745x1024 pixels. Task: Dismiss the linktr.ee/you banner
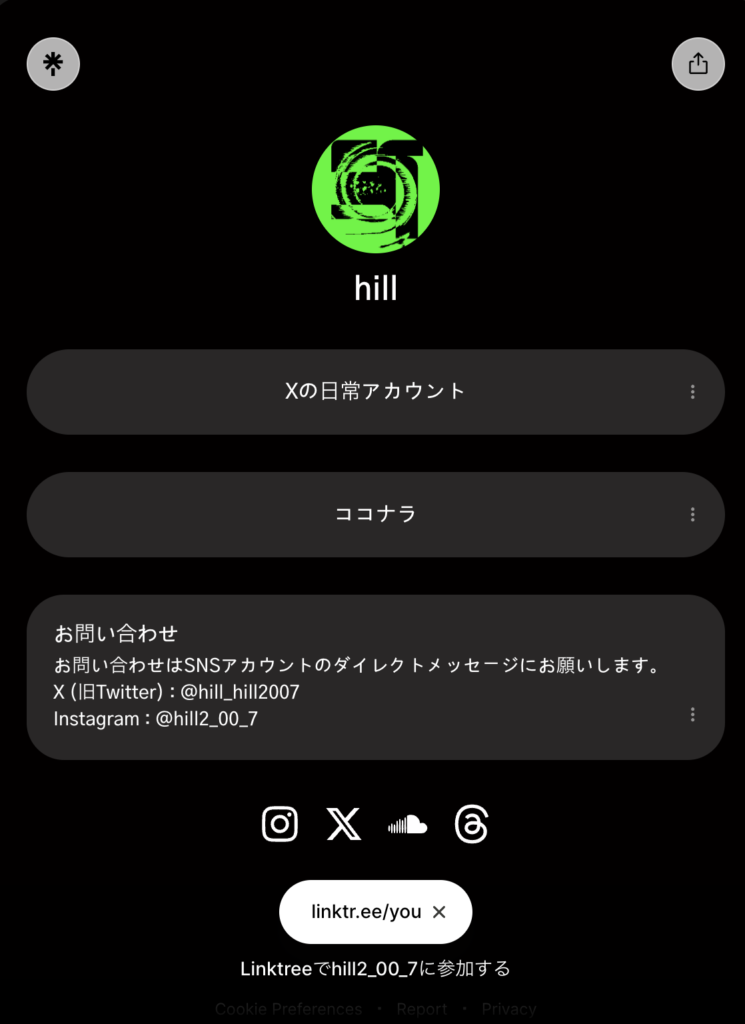(x=439, y=912)
